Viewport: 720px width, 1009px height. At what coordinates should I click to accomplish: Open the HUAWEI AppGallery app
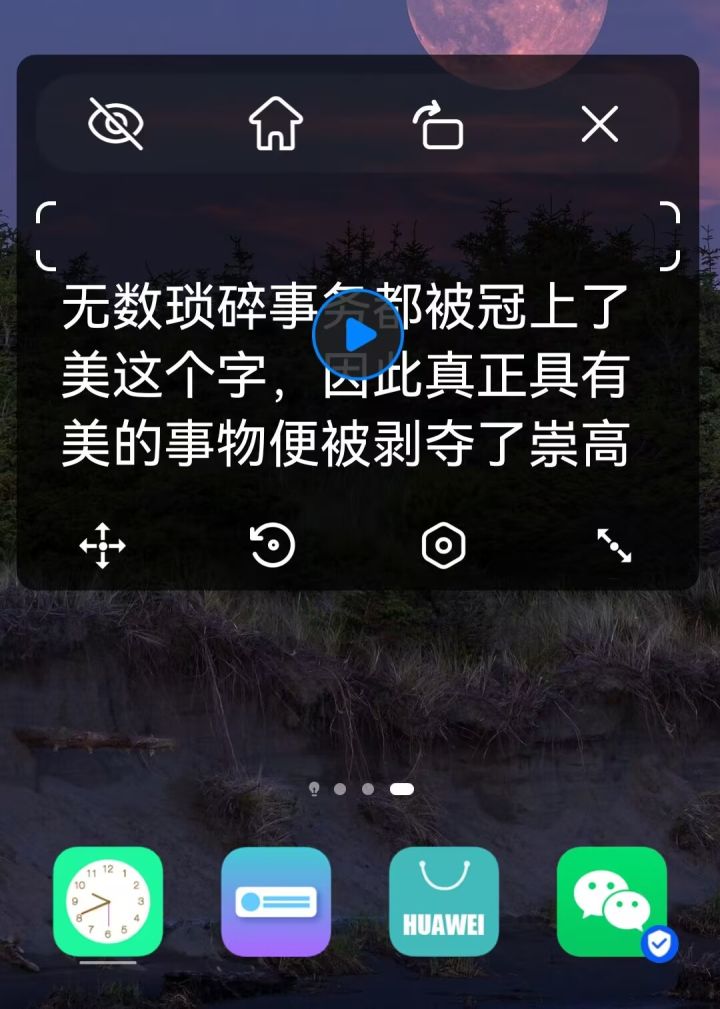(x=444, y=902)
